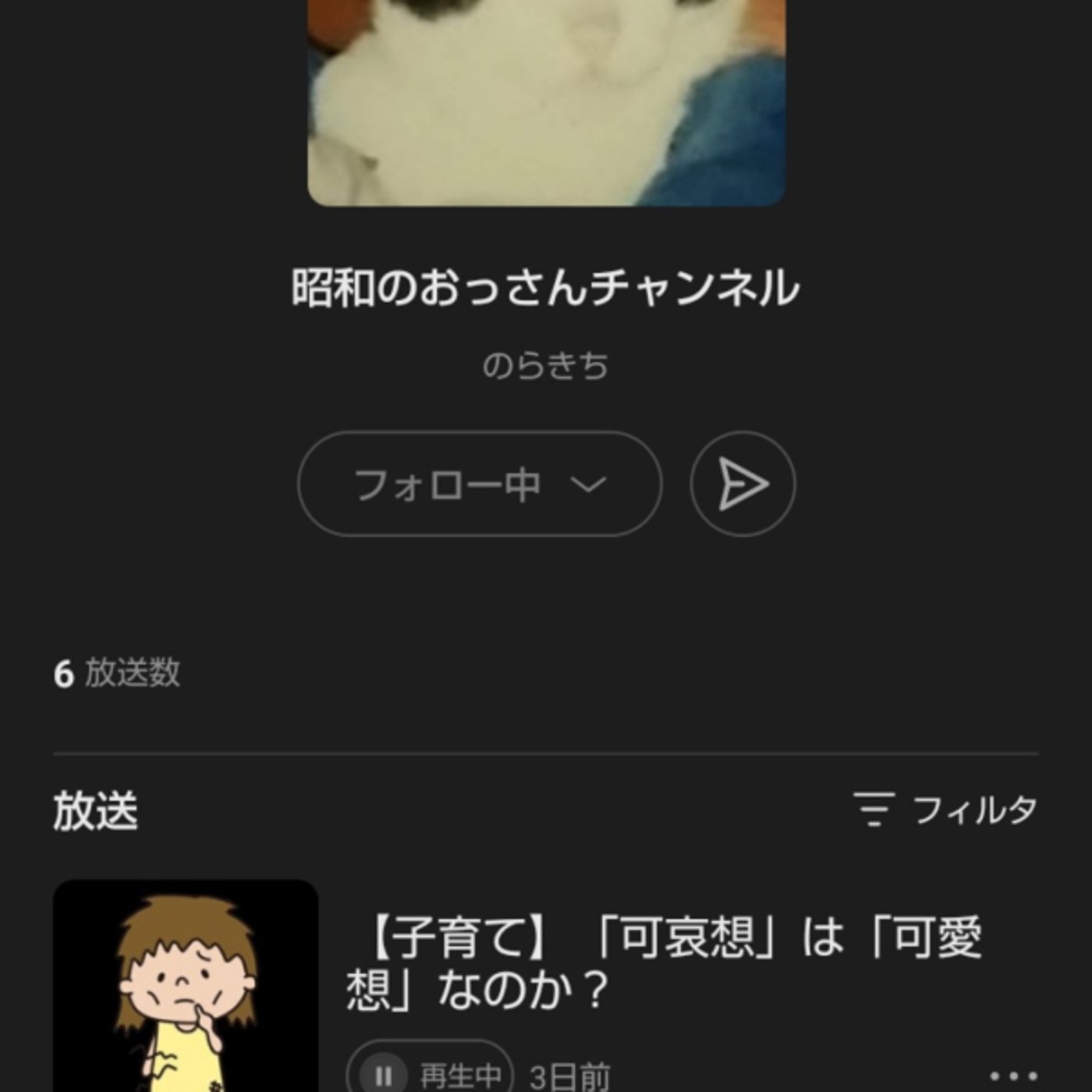1092x1092 pixels.
Task: Open the overflow menu for 【子育て】 episode
Action: pos(1013,1076)
